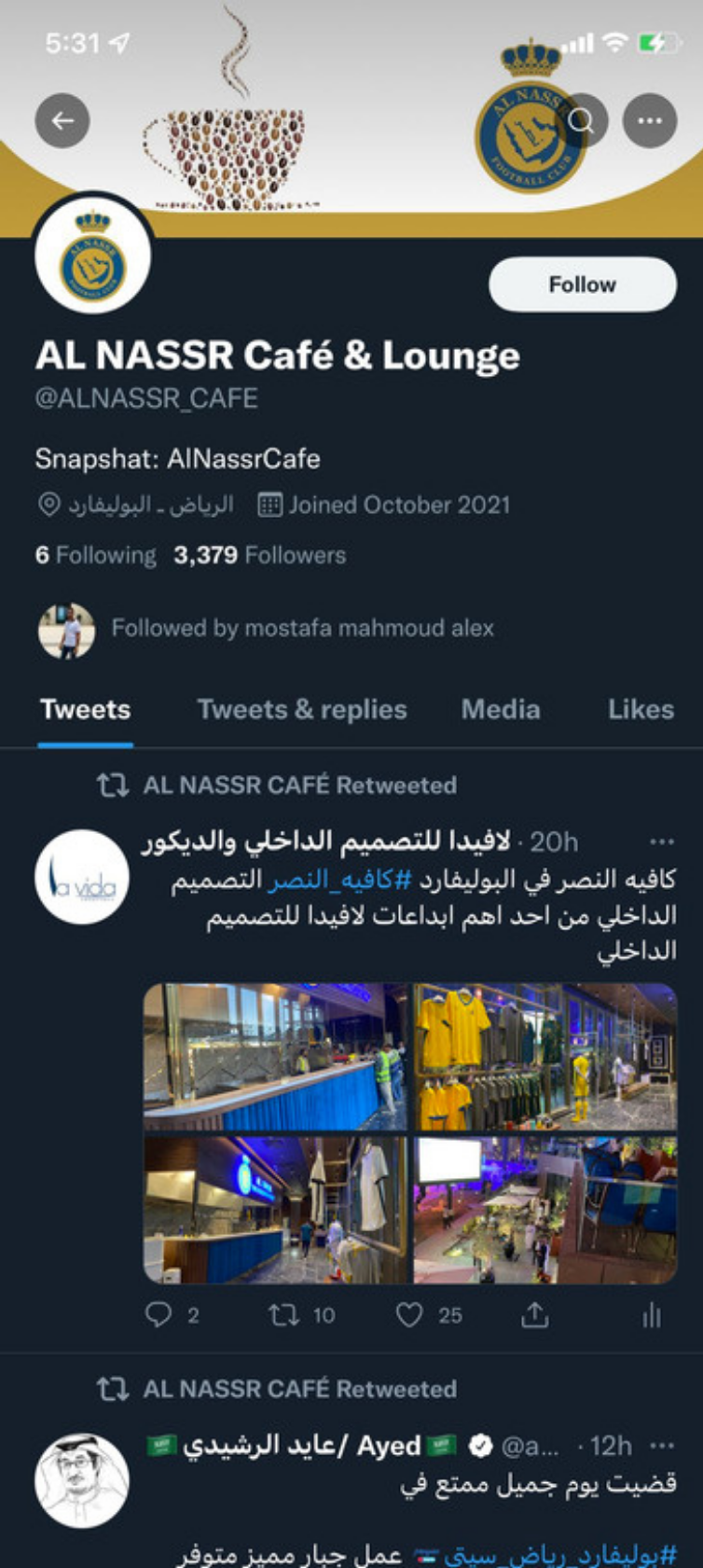Reply to the la vida tweet

tap(172, 1315)
